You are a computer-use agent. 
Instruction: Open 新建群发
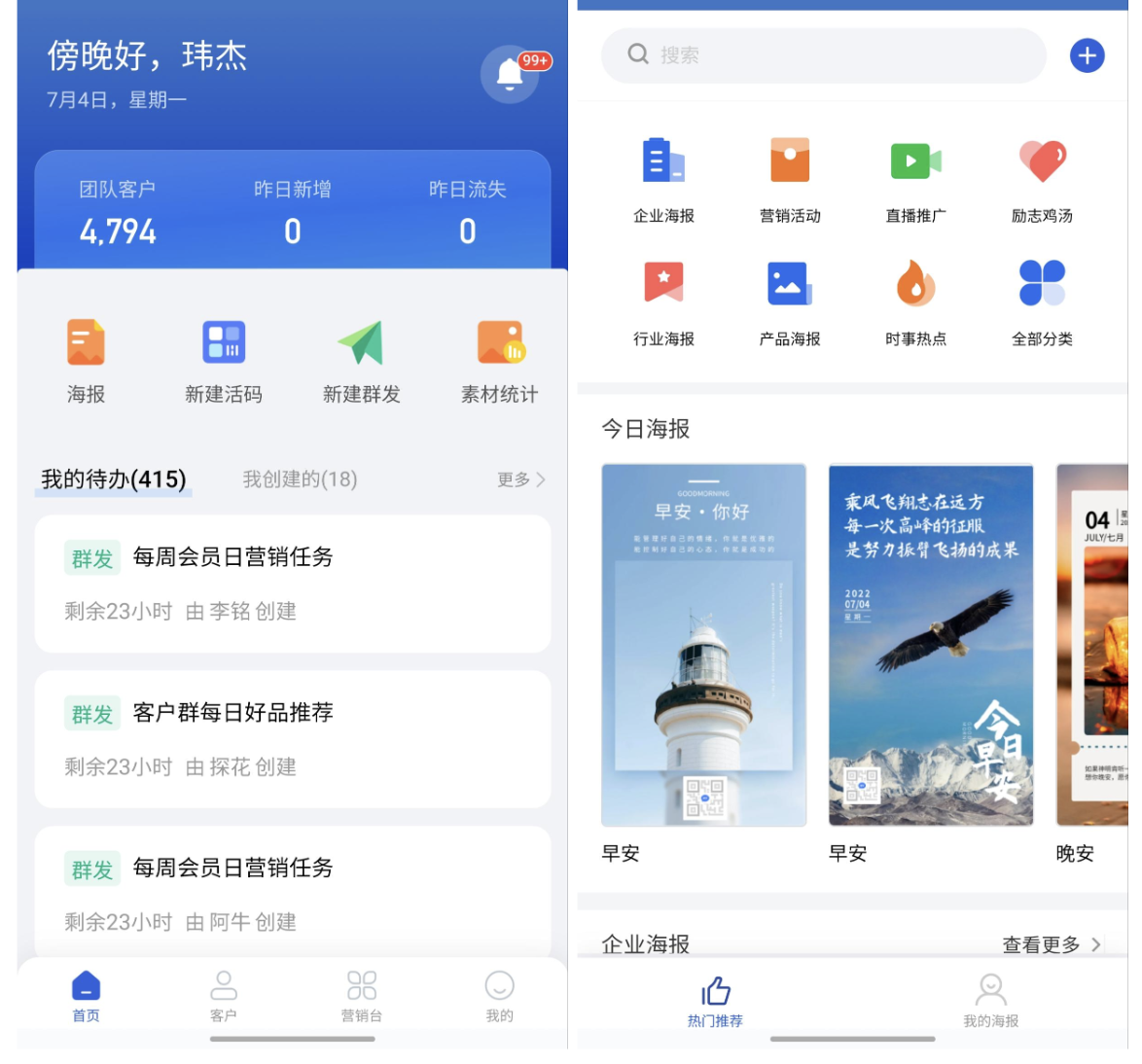click(361, 360)
